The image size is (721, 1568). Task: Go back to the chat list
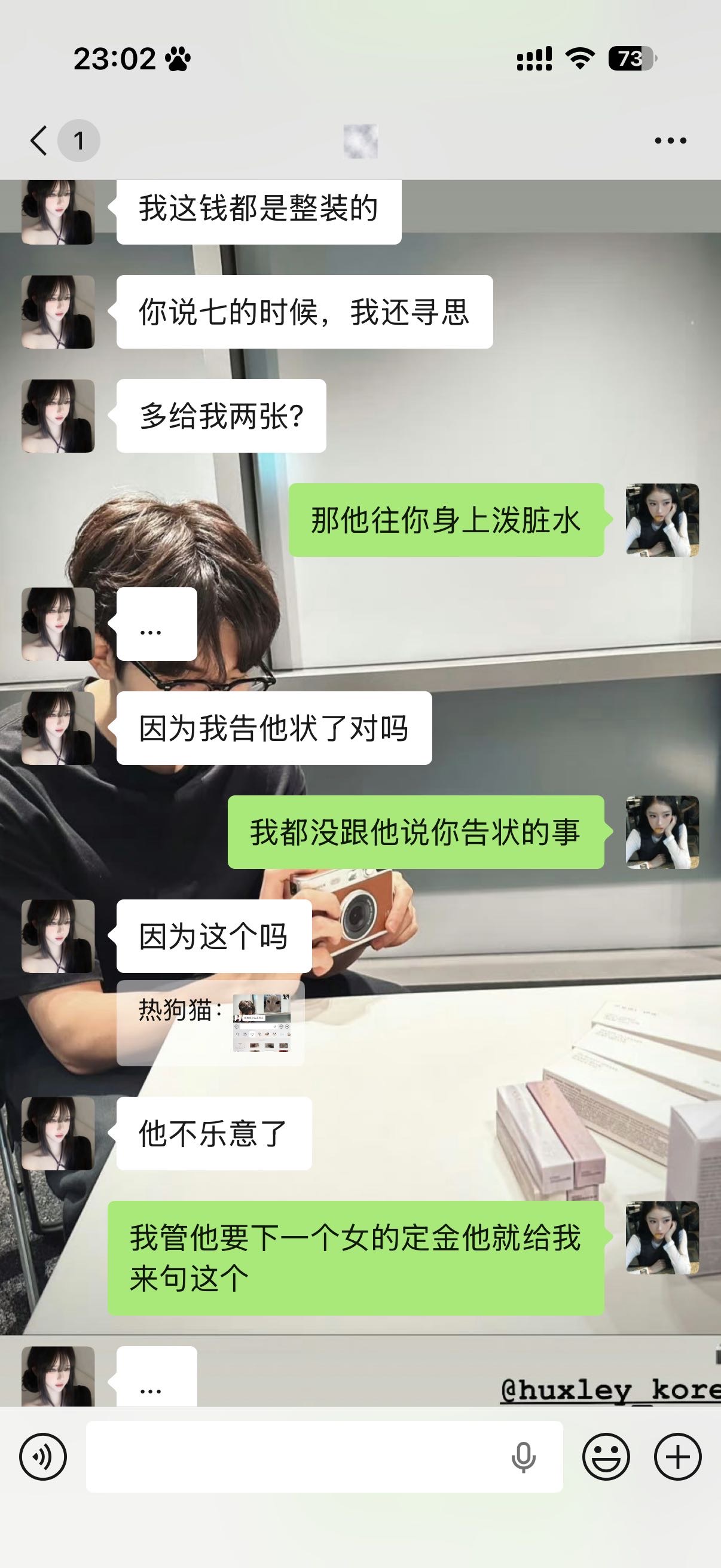click(x=39, y=141)
